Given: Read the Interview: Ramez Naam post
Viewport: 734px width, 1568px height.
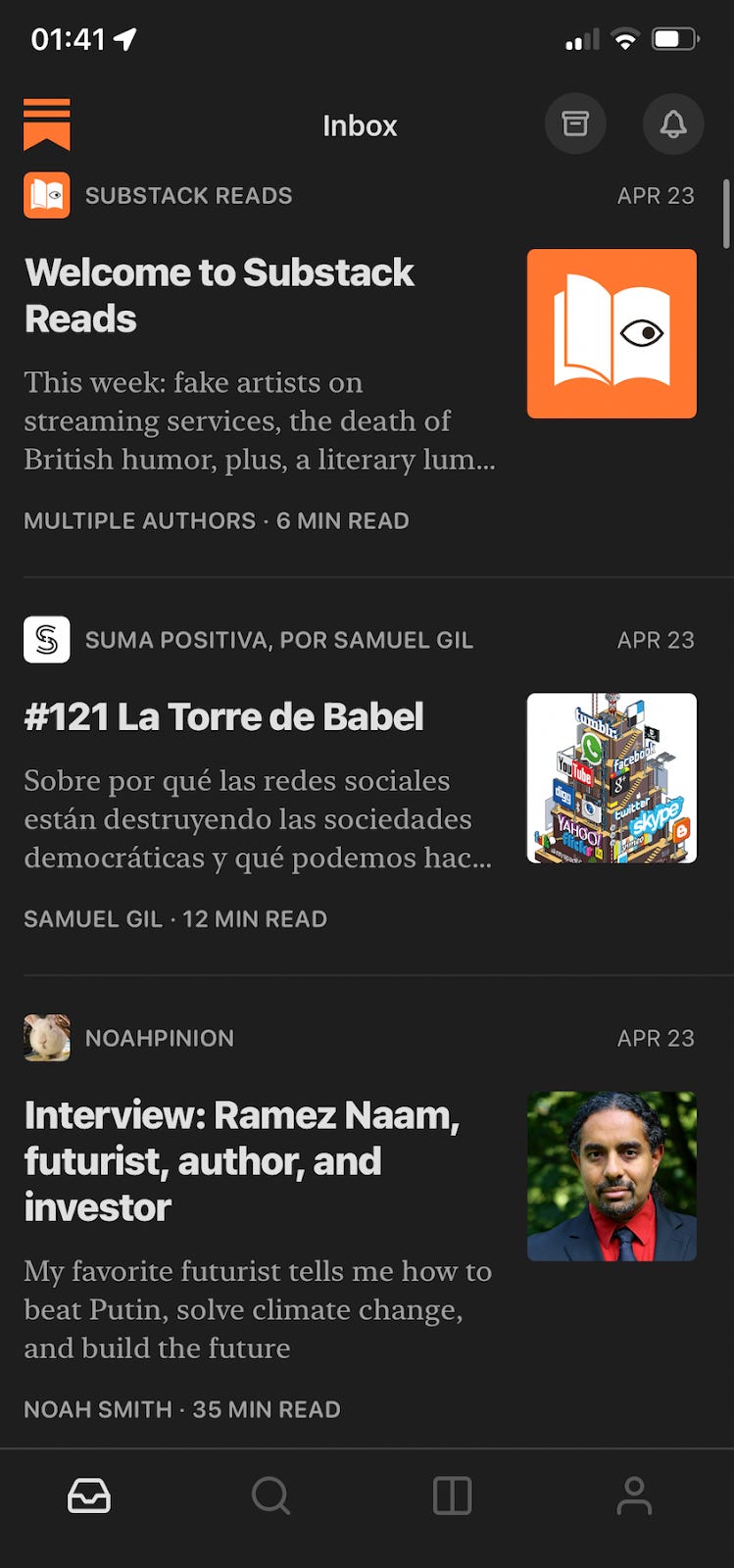Looking at the screenshot, I should [x=242, y=1161].
